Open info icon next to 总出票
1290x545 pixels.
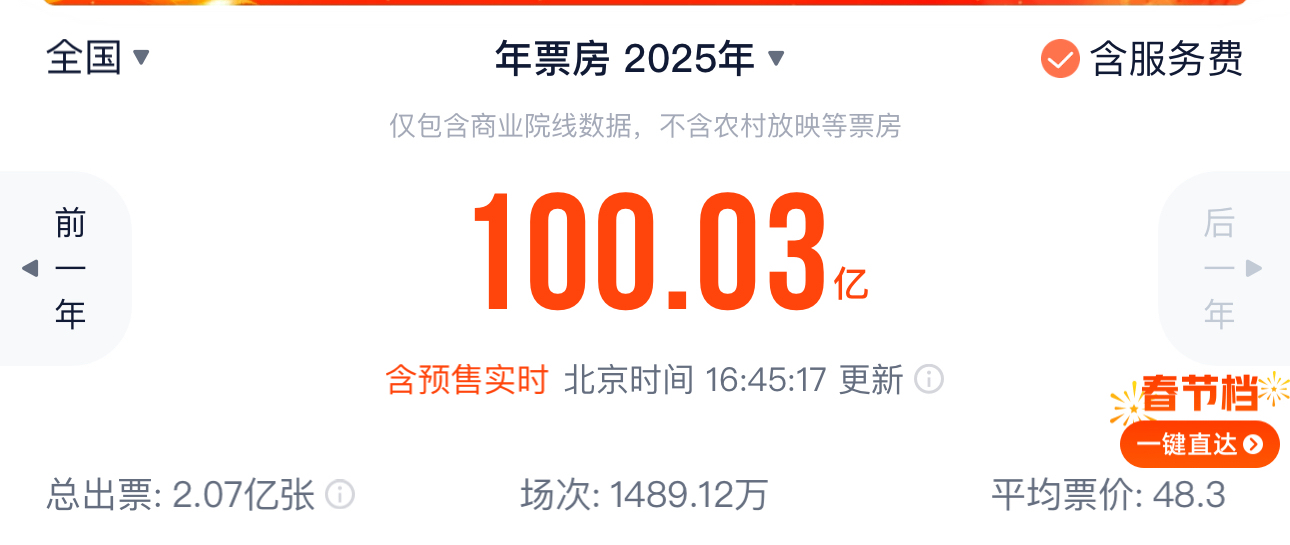(341, 494)
